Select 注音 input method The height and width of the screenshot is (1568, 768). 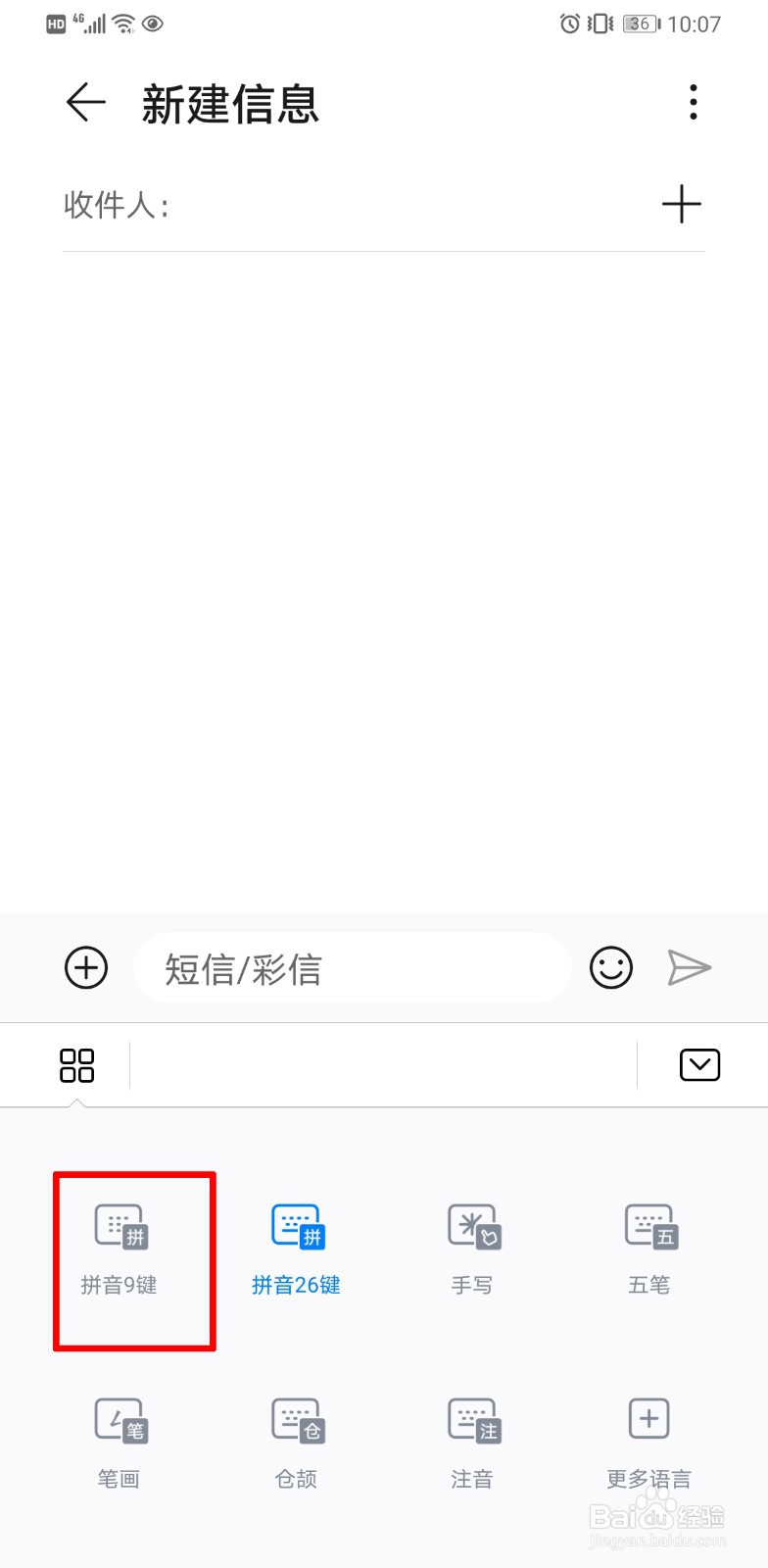472,1443
